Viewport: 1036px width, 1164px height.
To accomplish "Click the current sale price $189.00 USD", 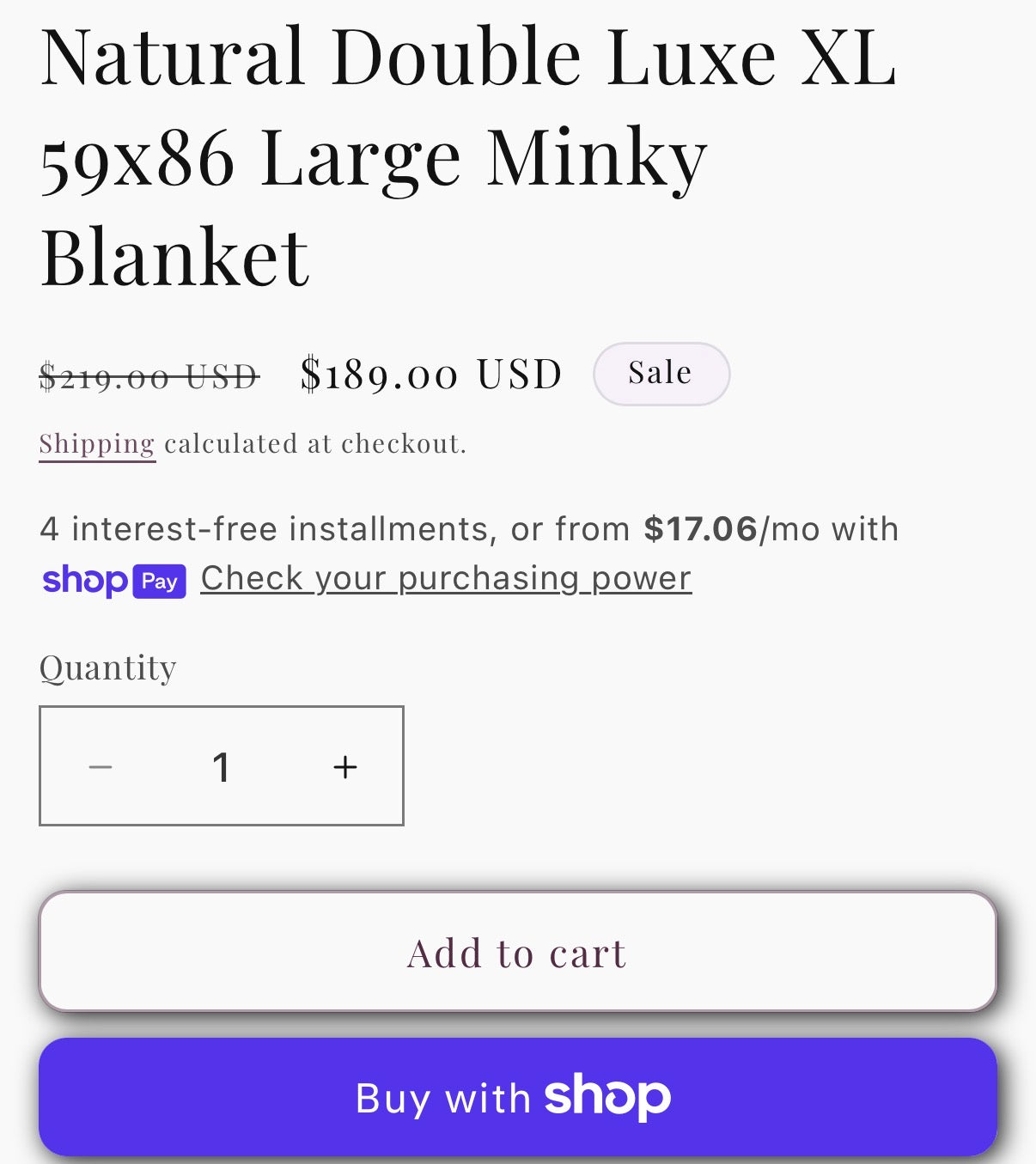I will (429, 373).
